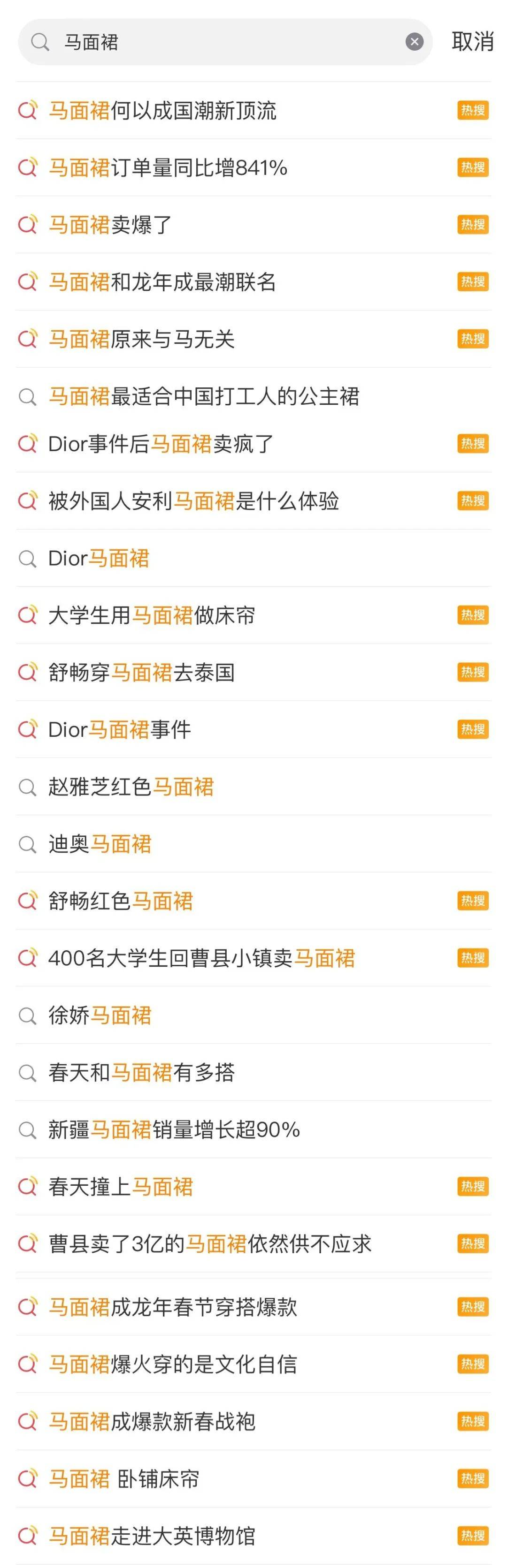Open suggestion 马面裙何以成国潮新顶流
The height and width of the screenshot is (1568, 507).
tap(162, 111)
